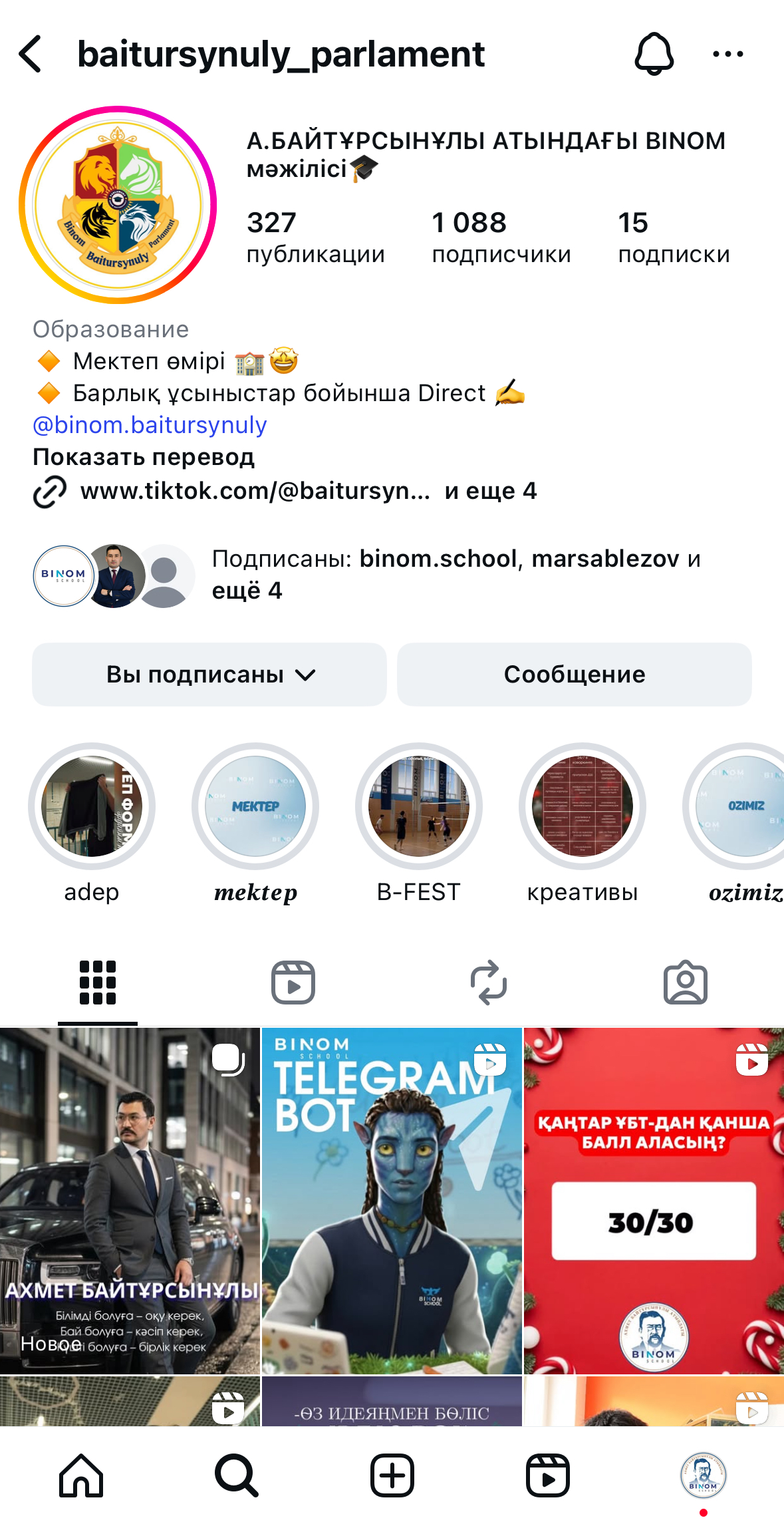Open the @binom.baitursynuly mention link
The image size is (784, 1536).
(150, 425)
